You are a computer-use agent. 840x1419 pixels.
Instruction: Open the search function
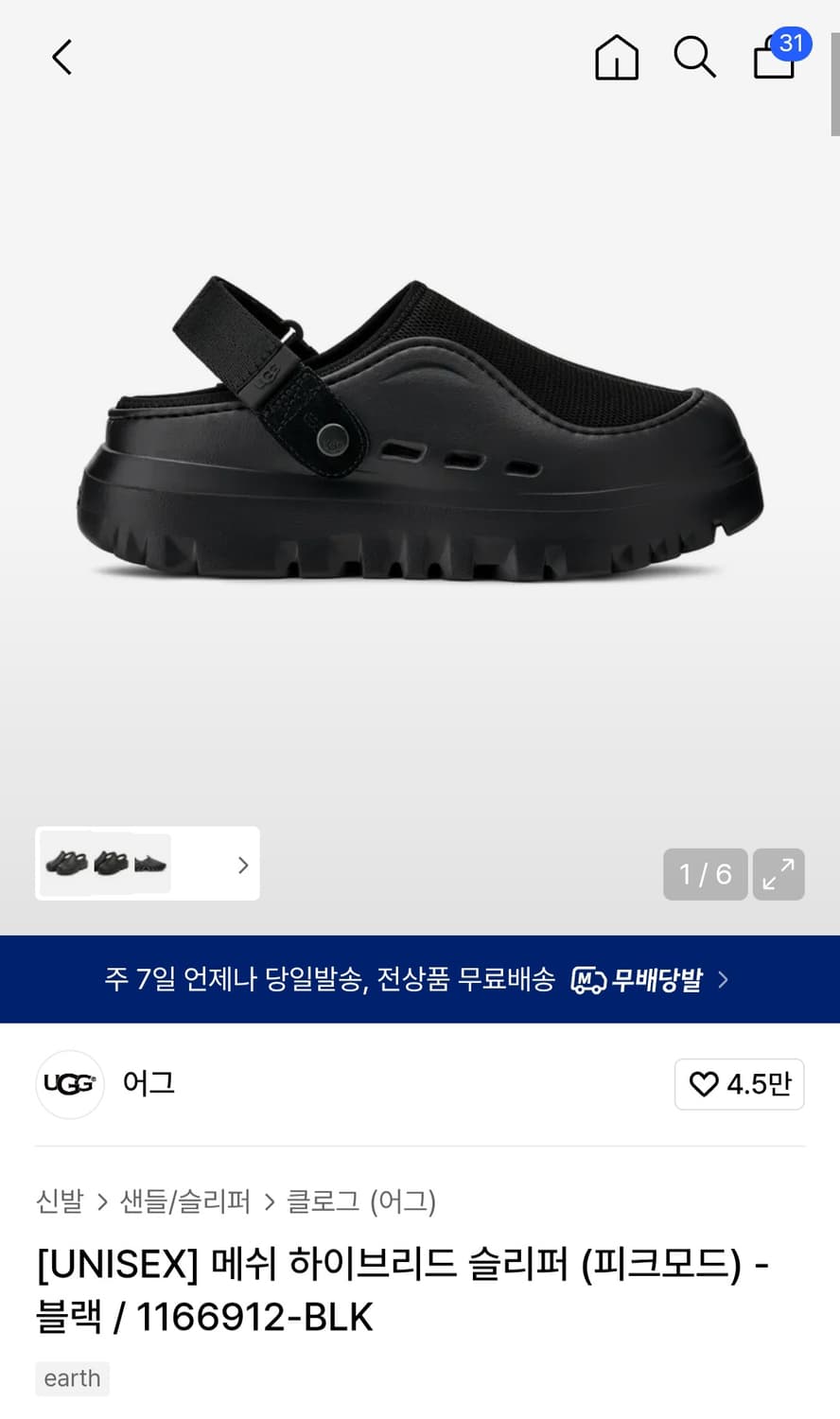695,58
